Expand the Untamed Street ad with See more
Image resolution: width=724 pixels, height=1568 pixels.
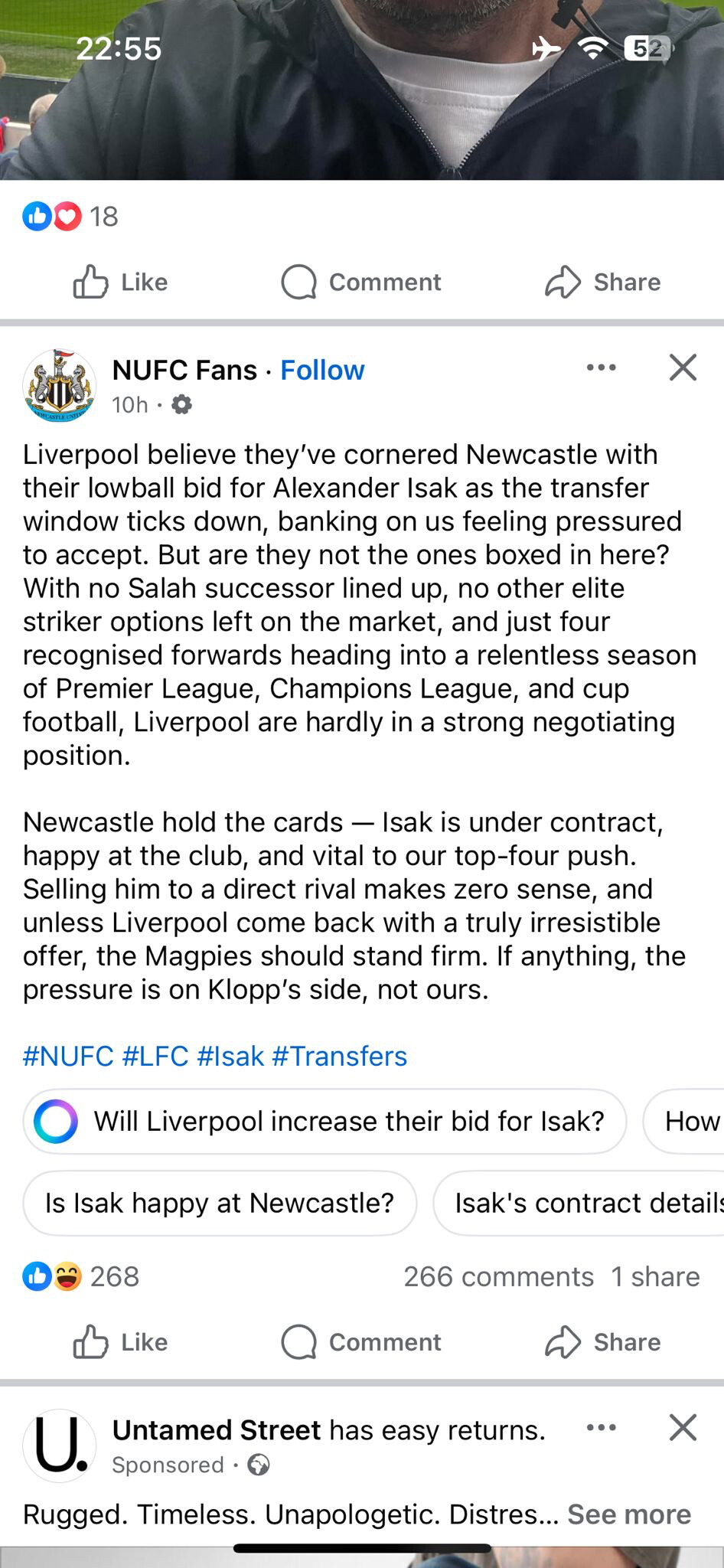click(x=629, y=1514)
